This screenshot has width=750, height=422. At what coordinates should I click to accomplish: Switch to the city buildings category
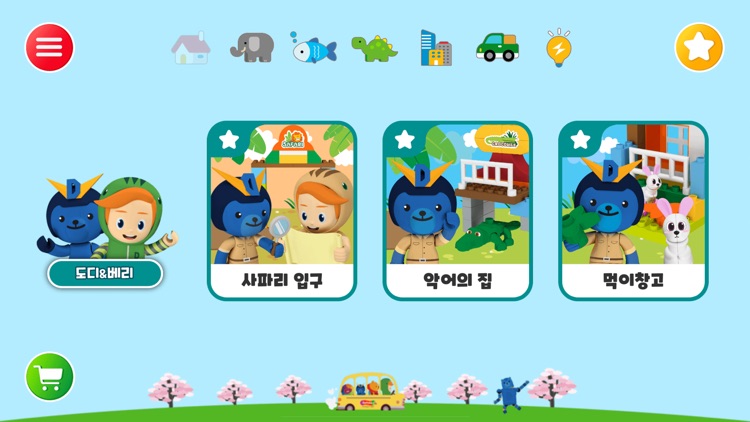point(436,47)
